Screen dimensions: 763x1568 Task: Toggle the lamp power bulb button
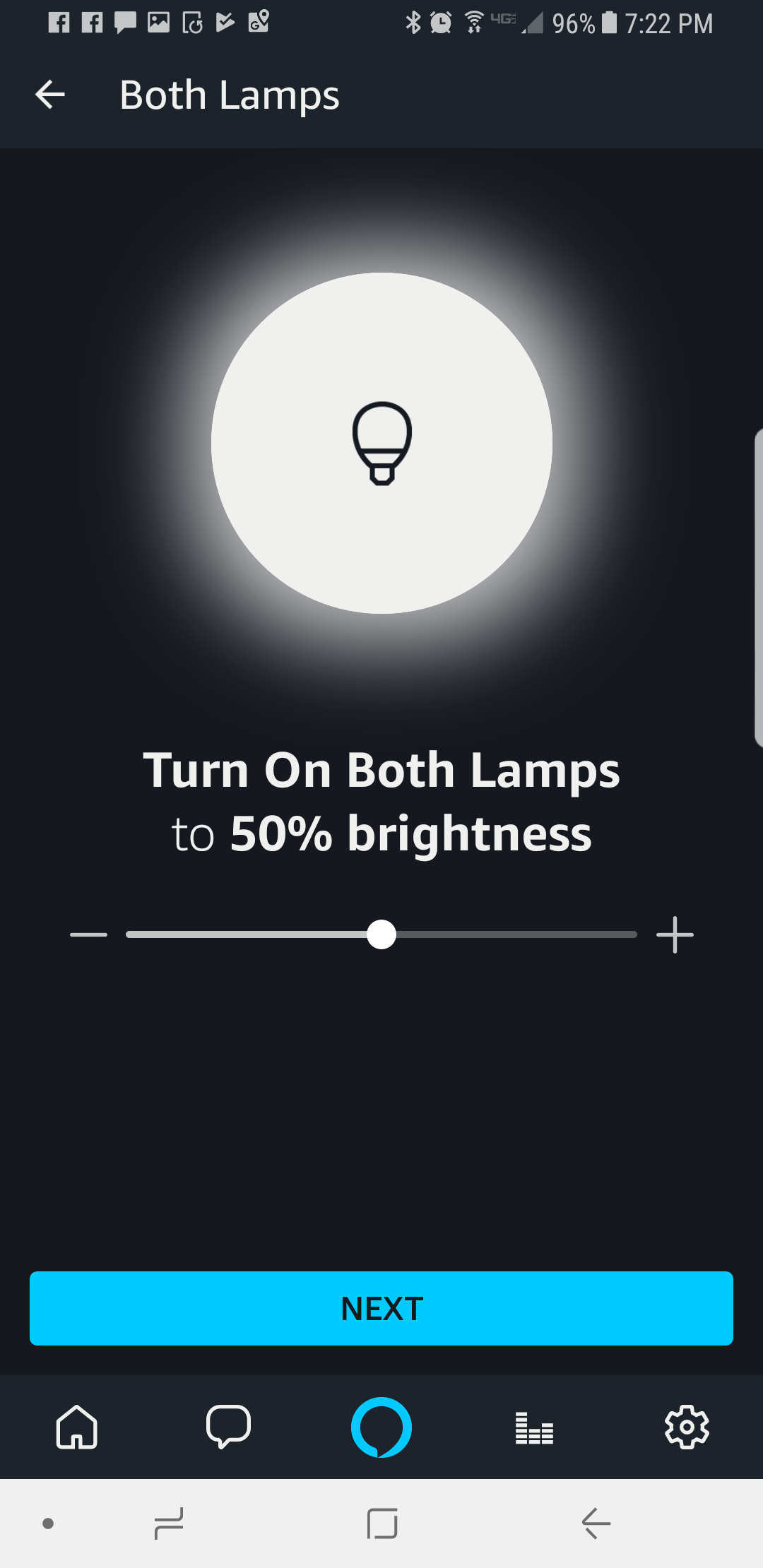tap(381, 443)
